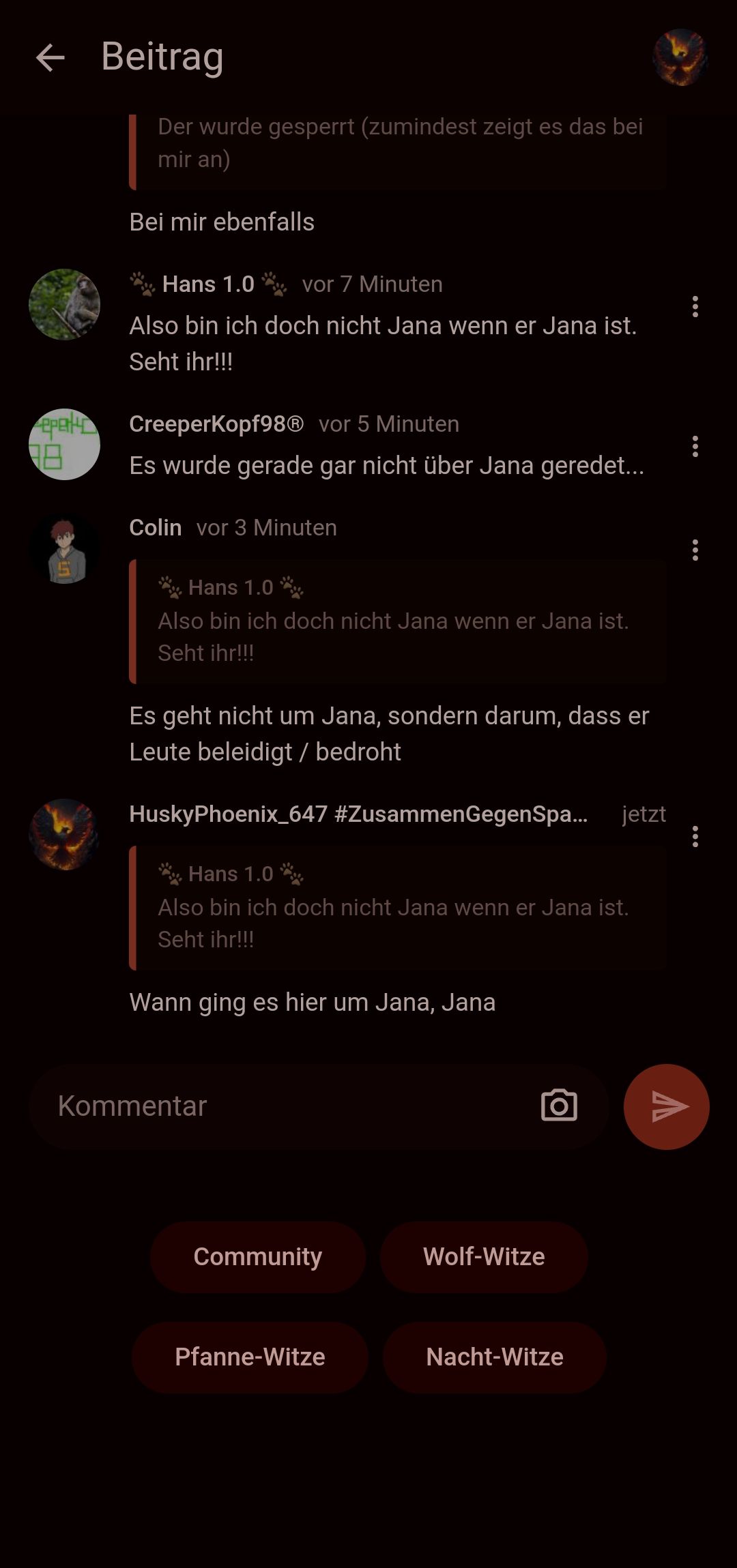This screenshot has height=1568, width=737.
Task: Choose the Pfanne-Witze chip
Action: [x=250, y=1357]
